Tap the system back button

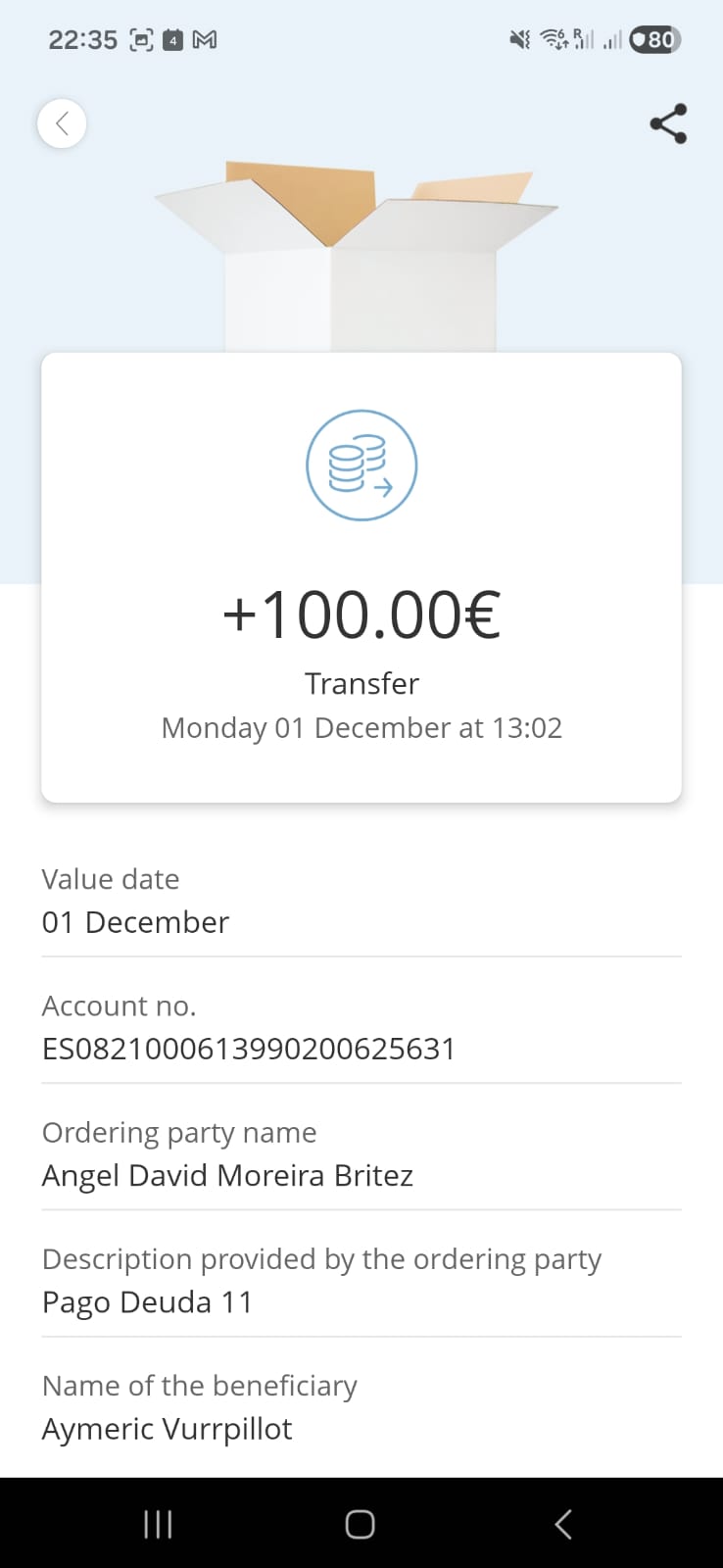tap(563, 1524)
